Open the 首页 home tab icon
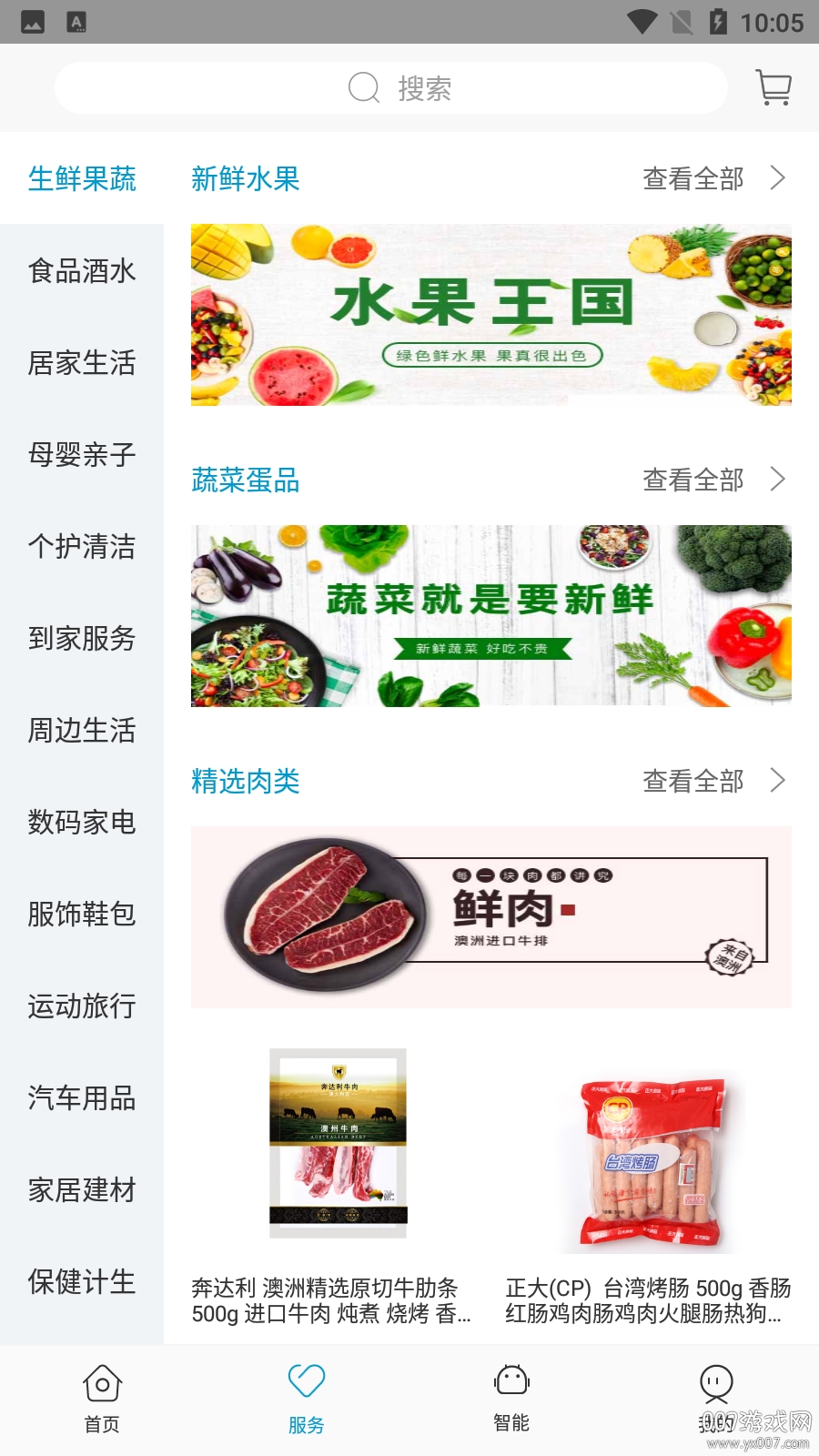 click(102, 1385)
